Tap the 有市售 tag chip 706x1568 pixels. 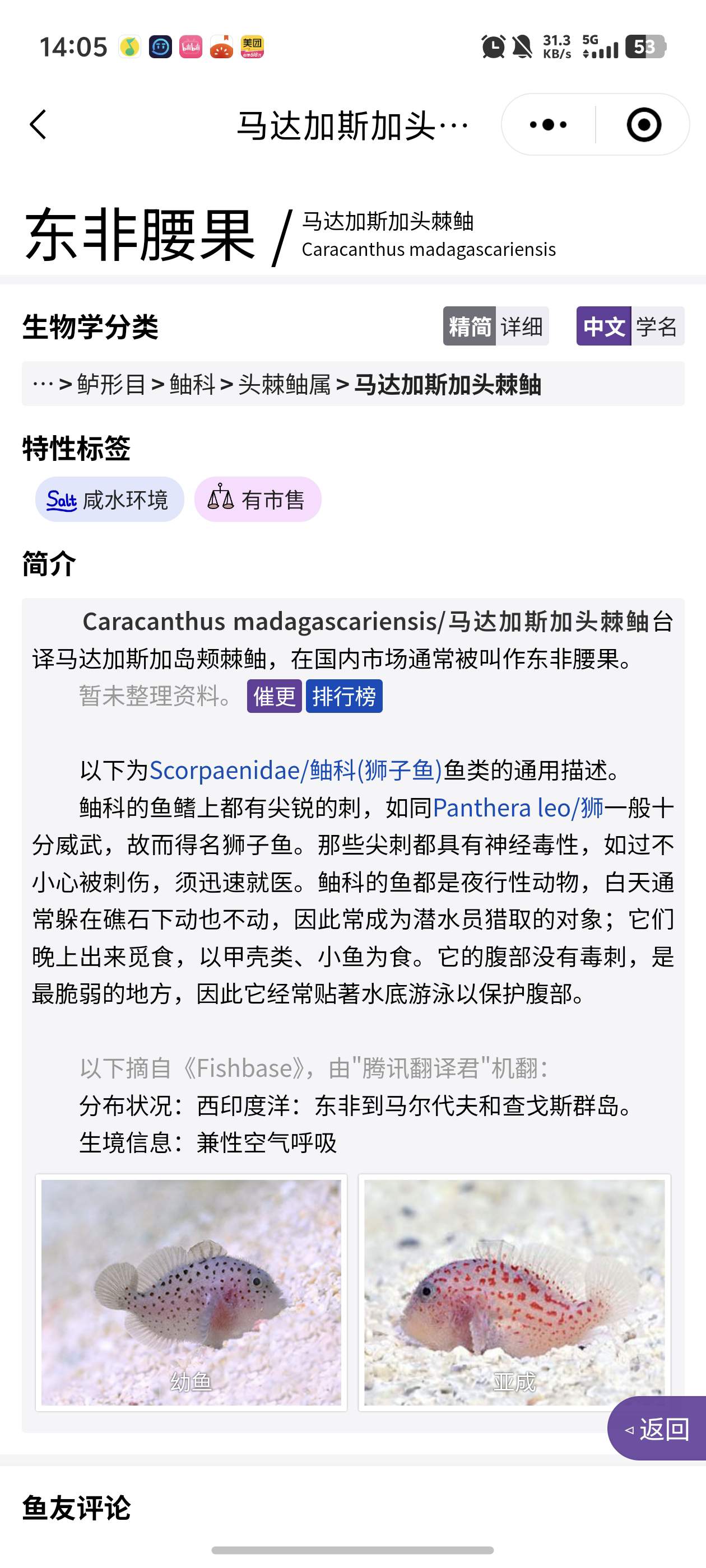pyautogui.click(x=258, y=500)
